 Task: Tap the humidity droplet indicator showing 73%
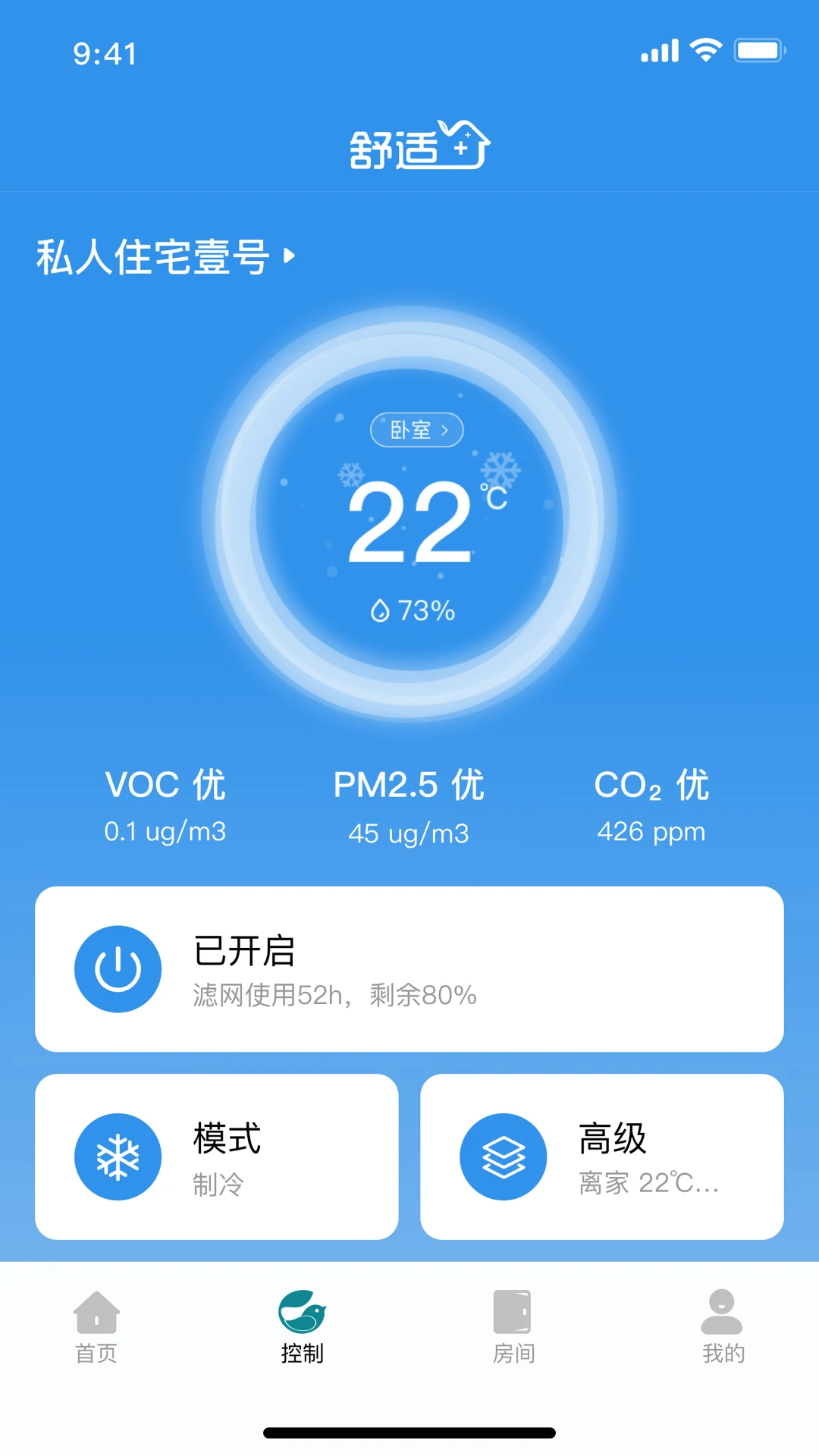[413, 607]
